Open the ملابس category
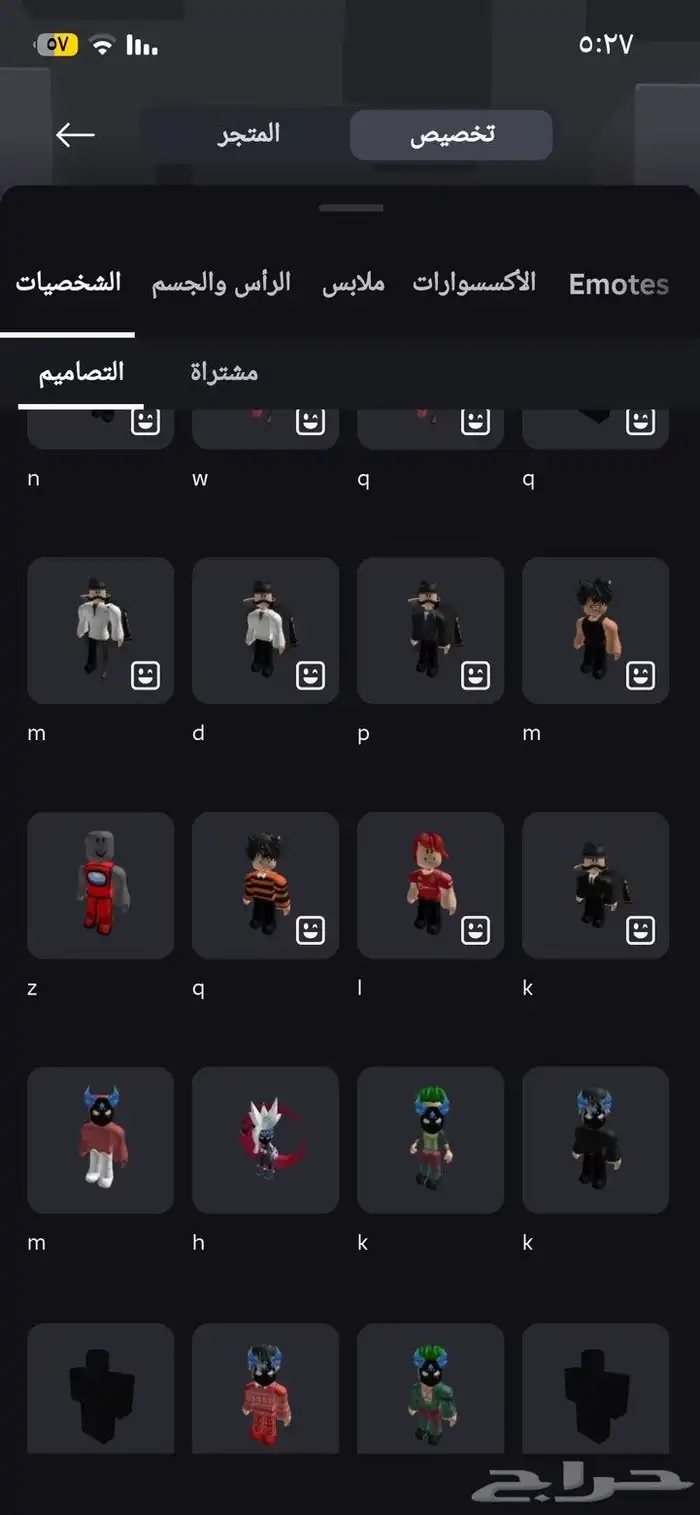The height and width of the screenshot is (1515, 700). pos(353,283)
